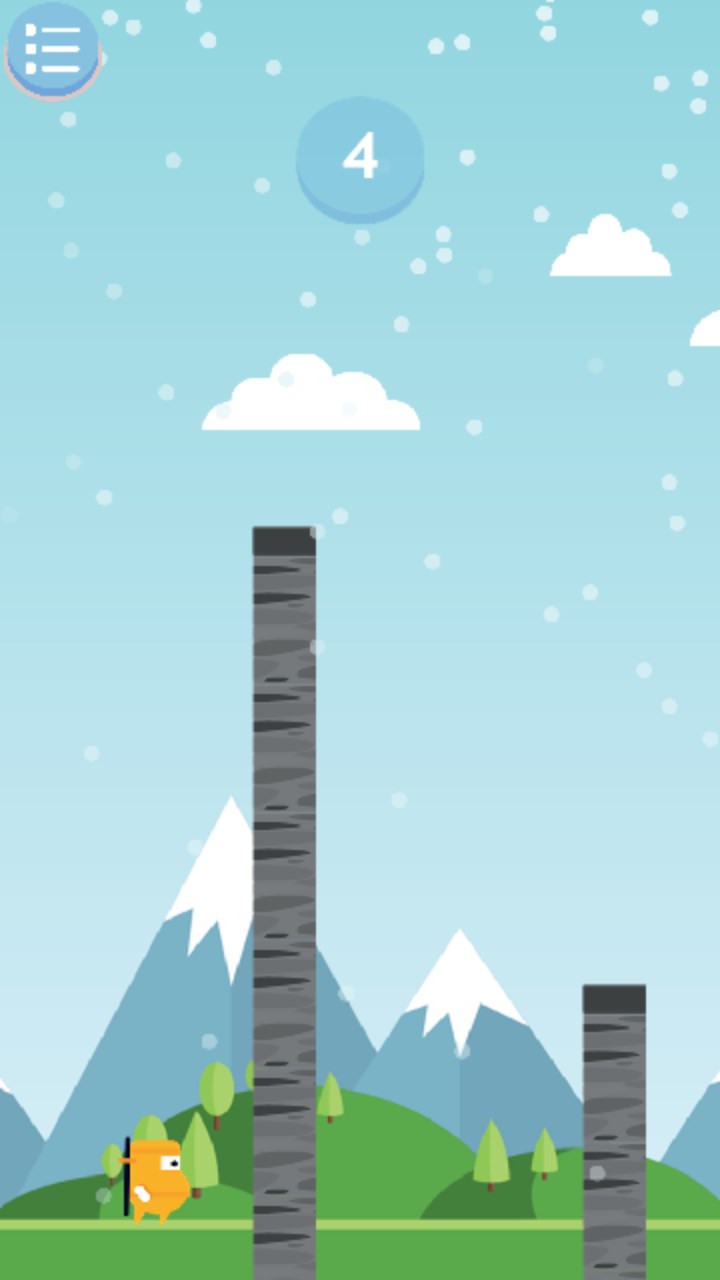Open the game menu list button
Viewport: 720px width, 1280px height.
pos(52,48)
